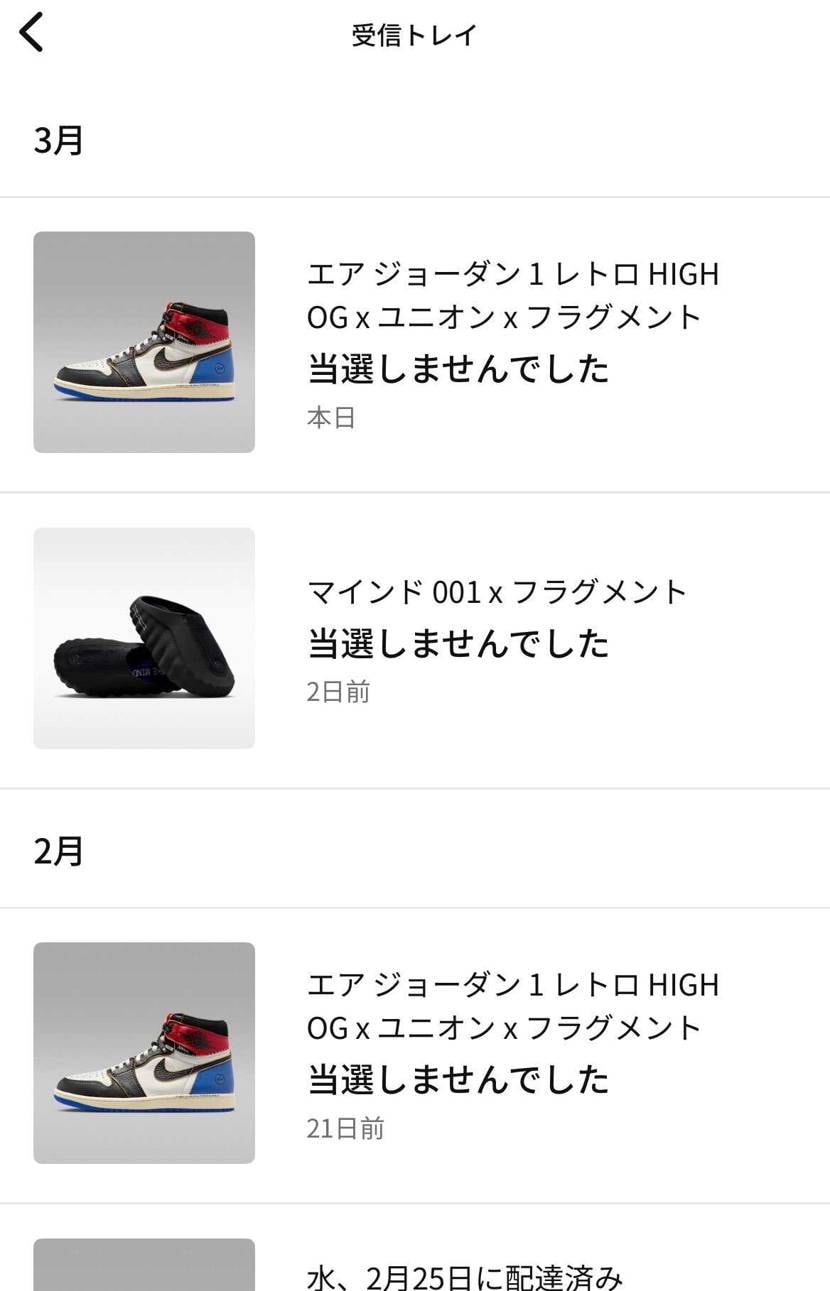Tap the 本日 timestamp label

click(331, 419)
